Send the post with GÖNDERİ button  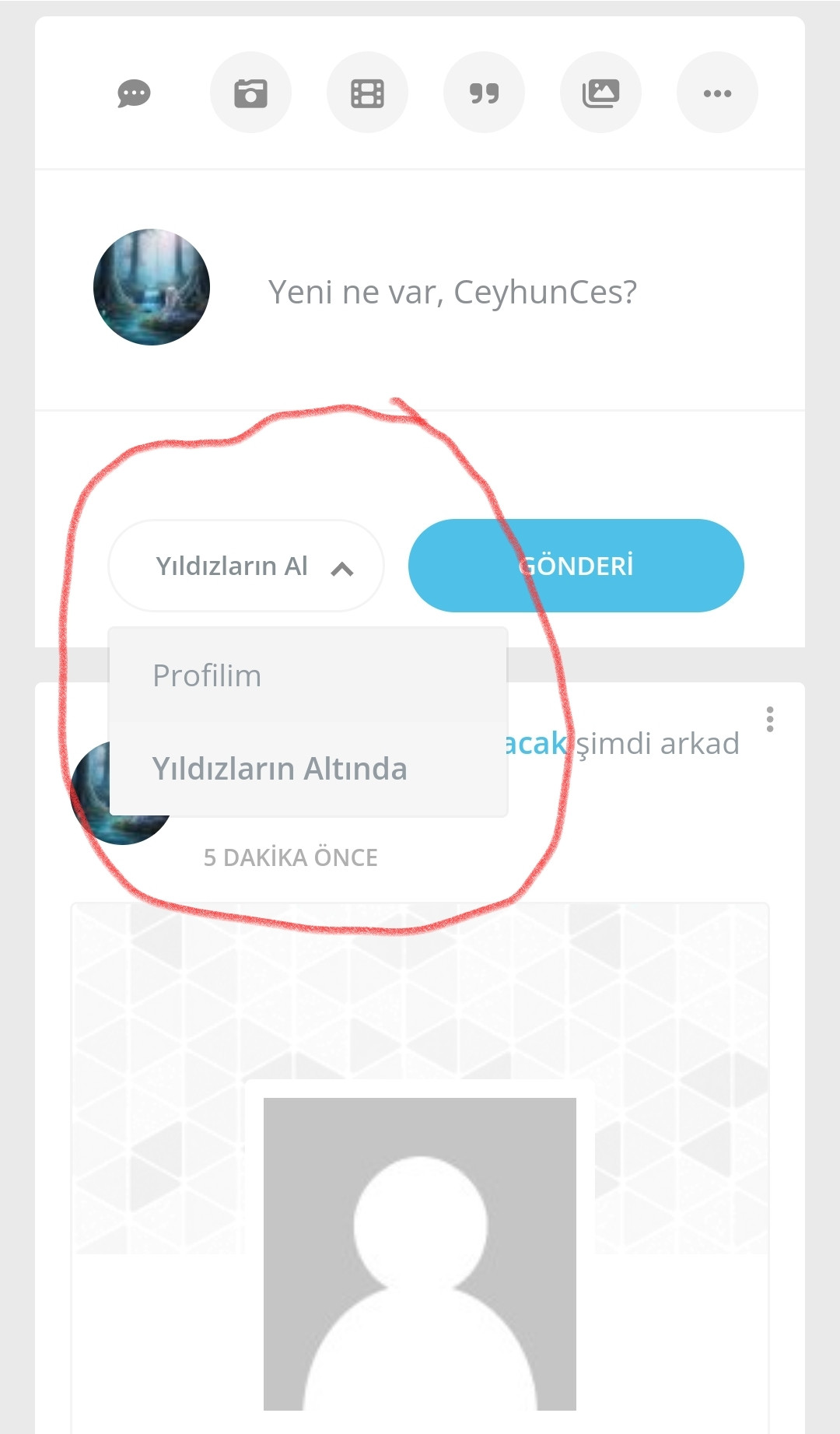[576, 566]
